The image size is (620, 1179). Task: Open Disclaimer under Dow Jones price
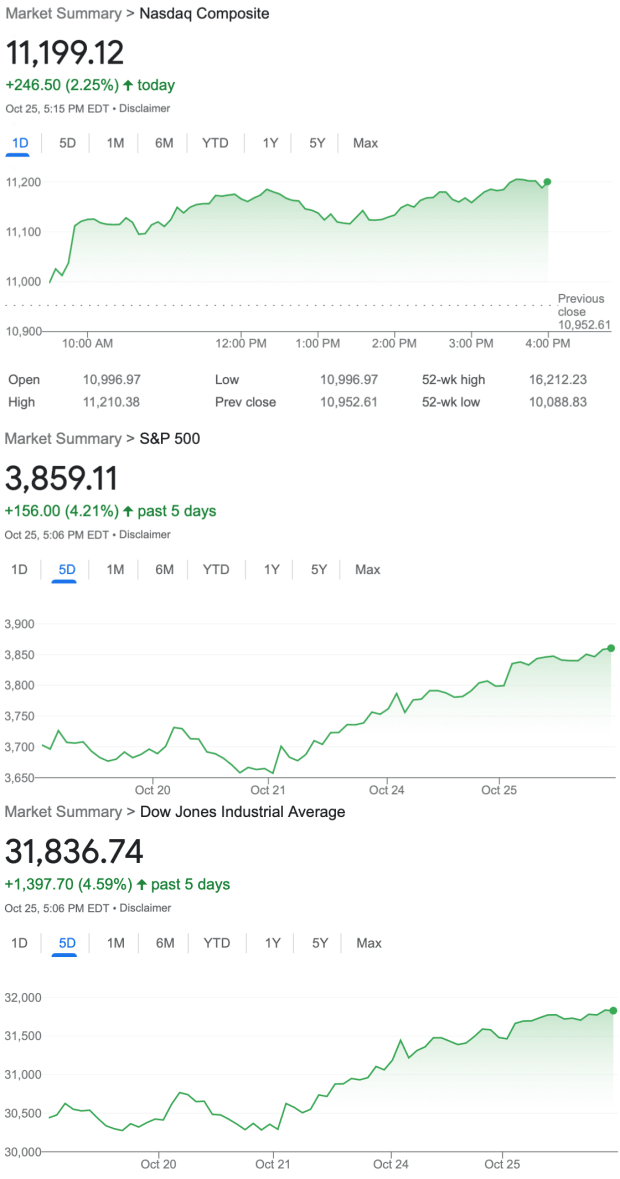(x=146, y=908)
